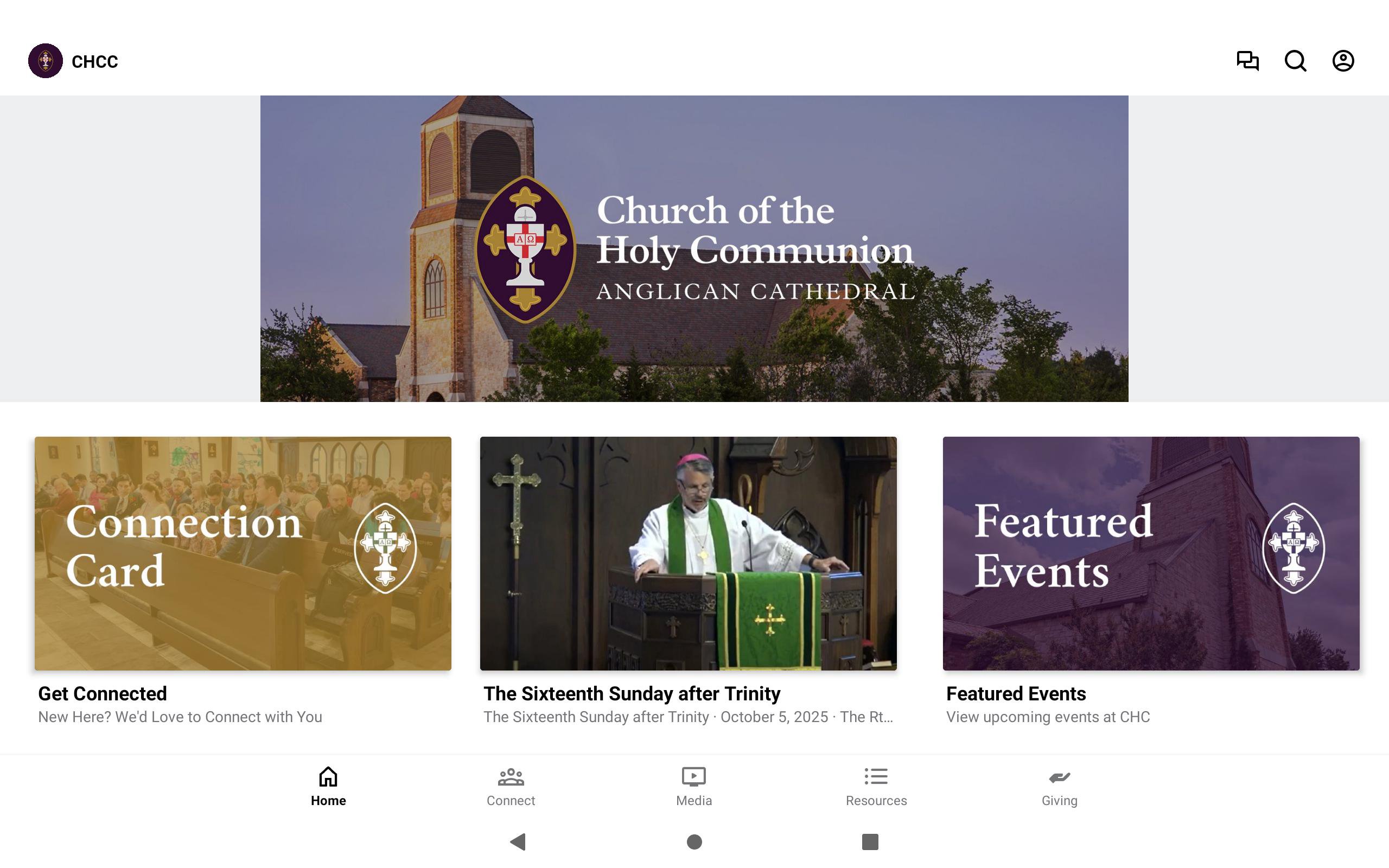Open the Featured Events card
Screen dimensions: 1389x868
[x=1151, y=553]
